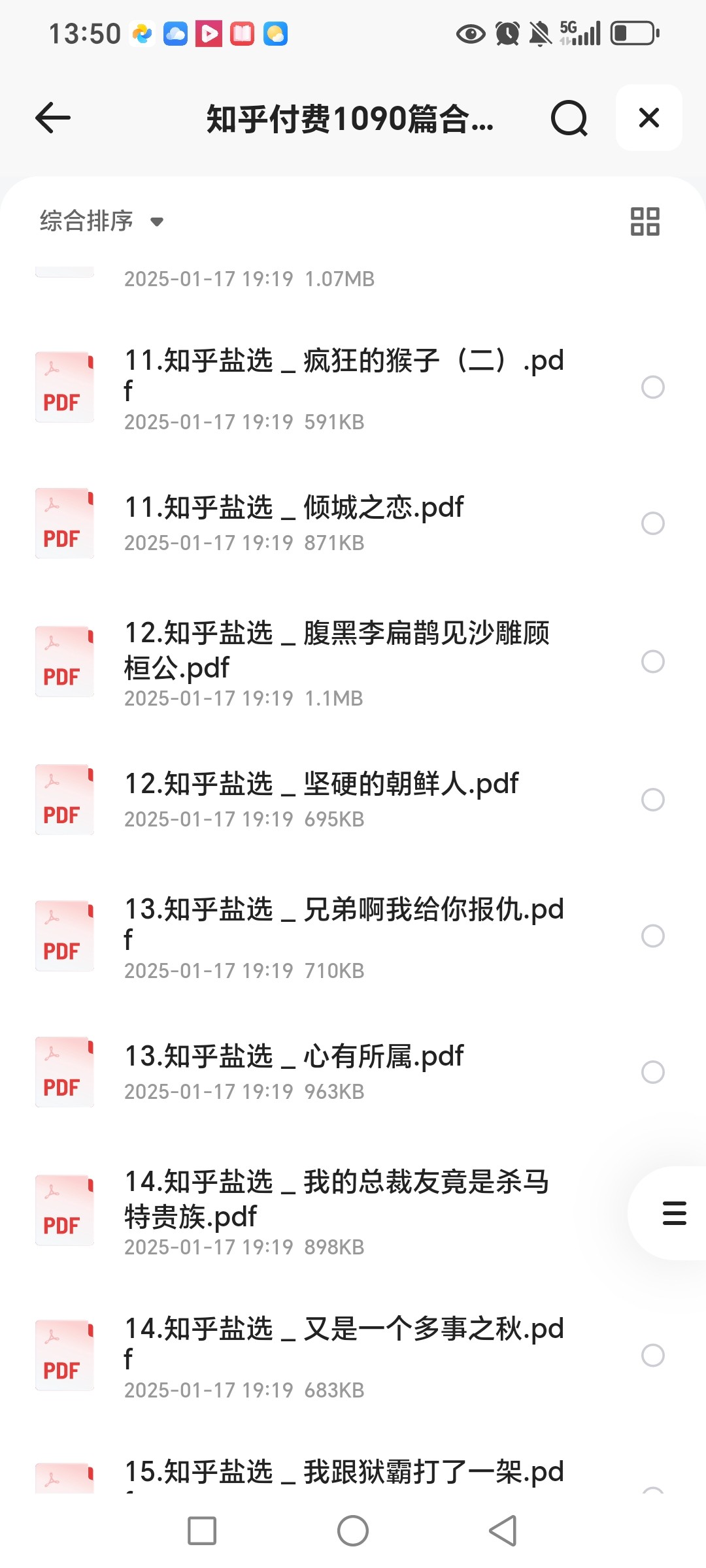Tap the system home button
Screen dimensions: 706x1568
coord(353,1531)
